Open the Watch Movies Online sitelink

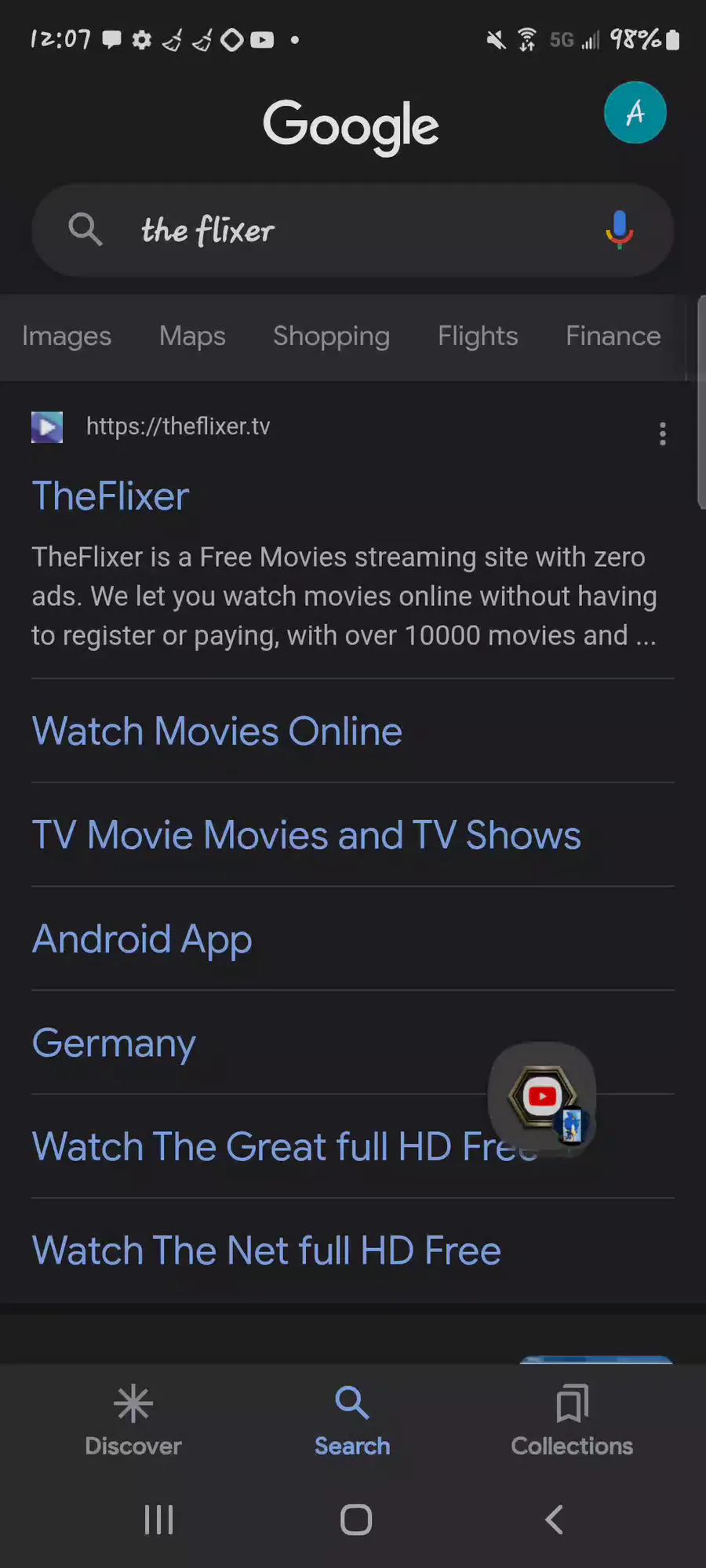click(x=217, y=731)
